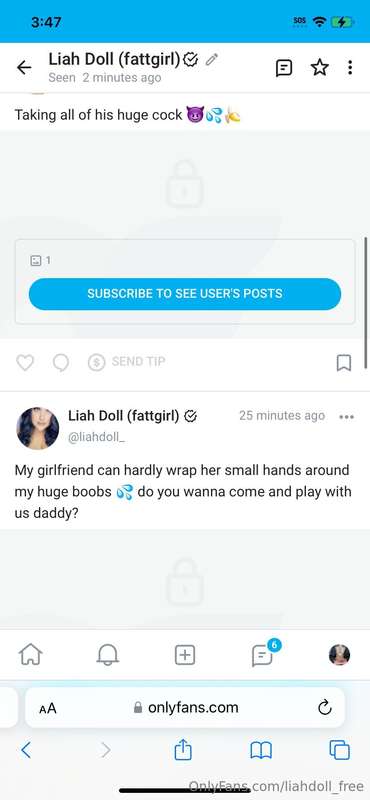Bookmark the post about his huge cock
Viewport: 370px width, 800px height.
click(344, 363)
